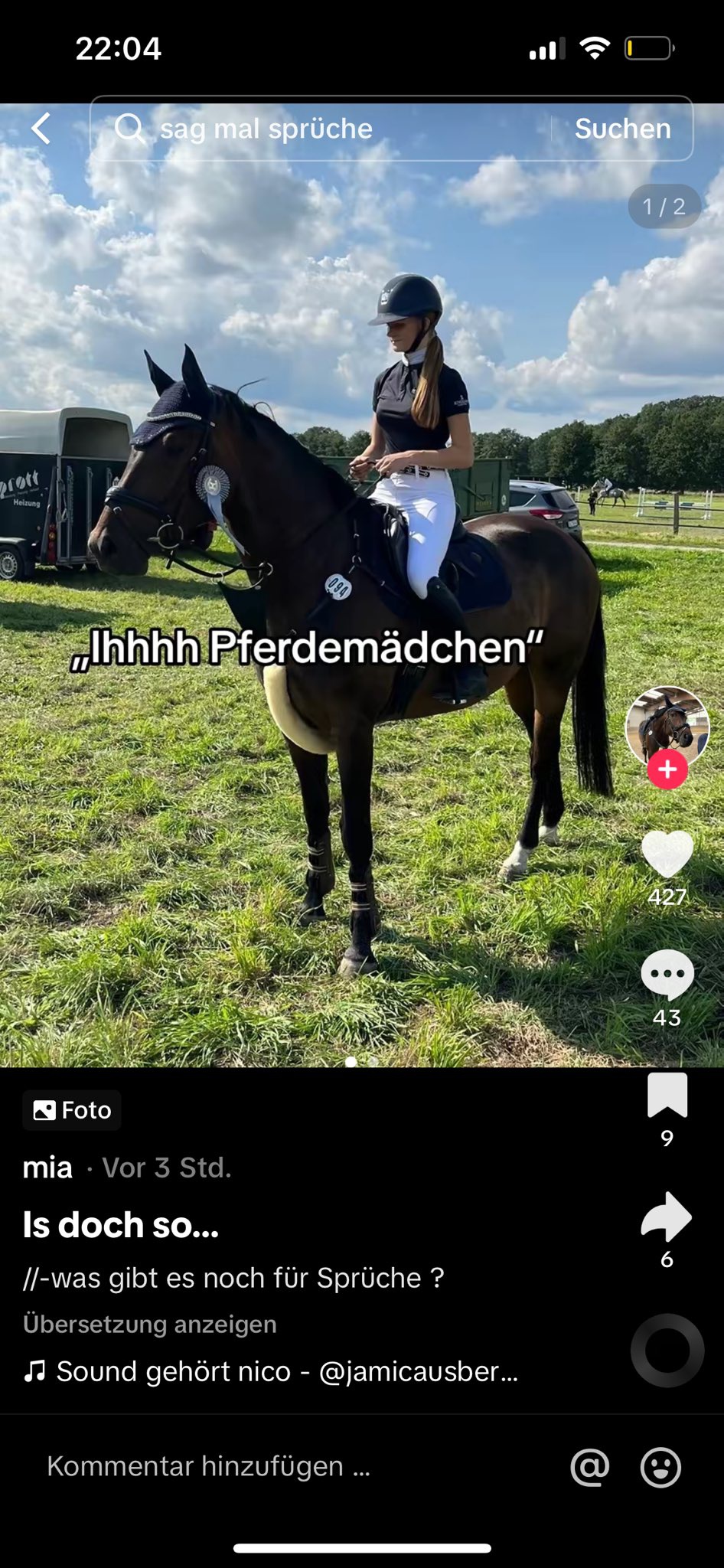Screen dimensions: 724x1568
Task: Like this photo post
Action: (x=667, y=854)
